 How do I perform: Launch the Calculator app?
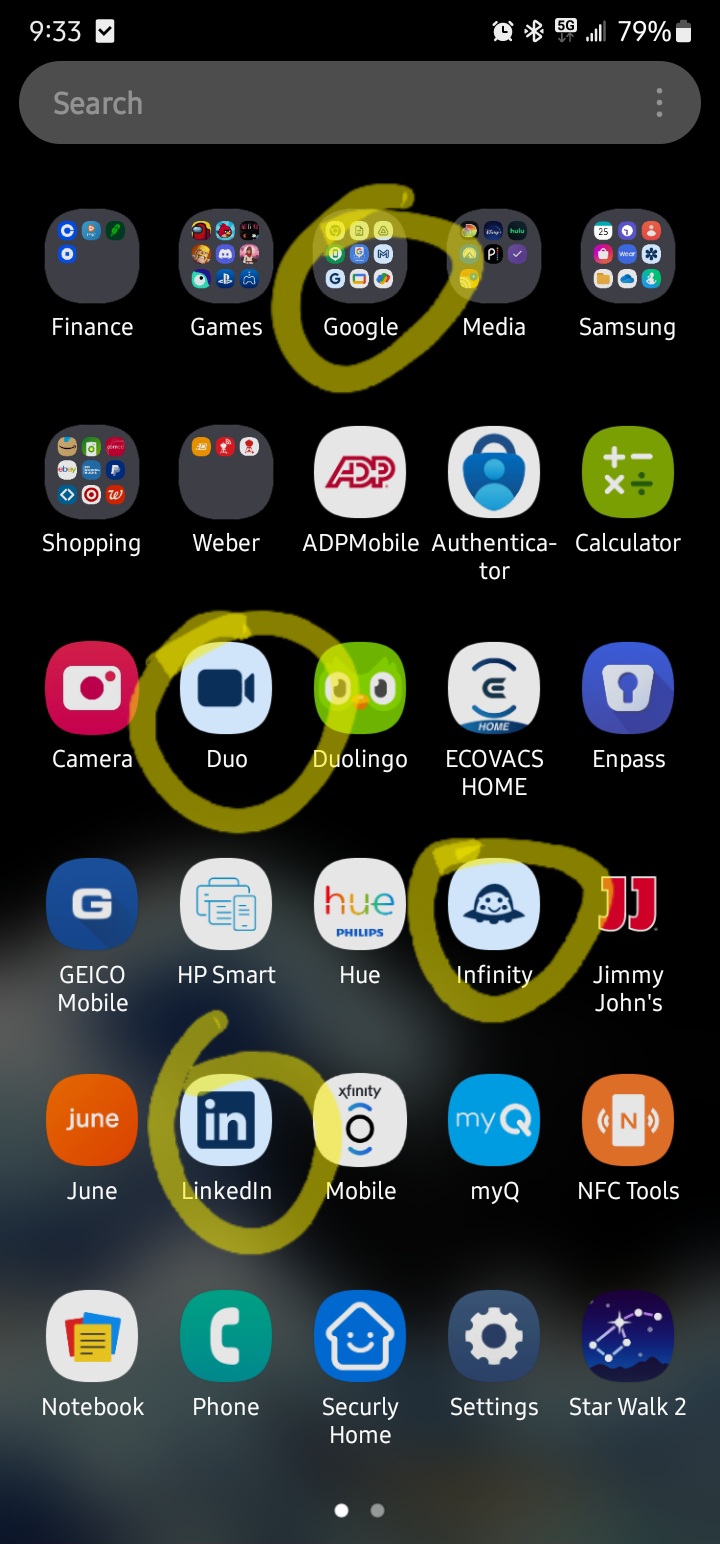[628, 472]
